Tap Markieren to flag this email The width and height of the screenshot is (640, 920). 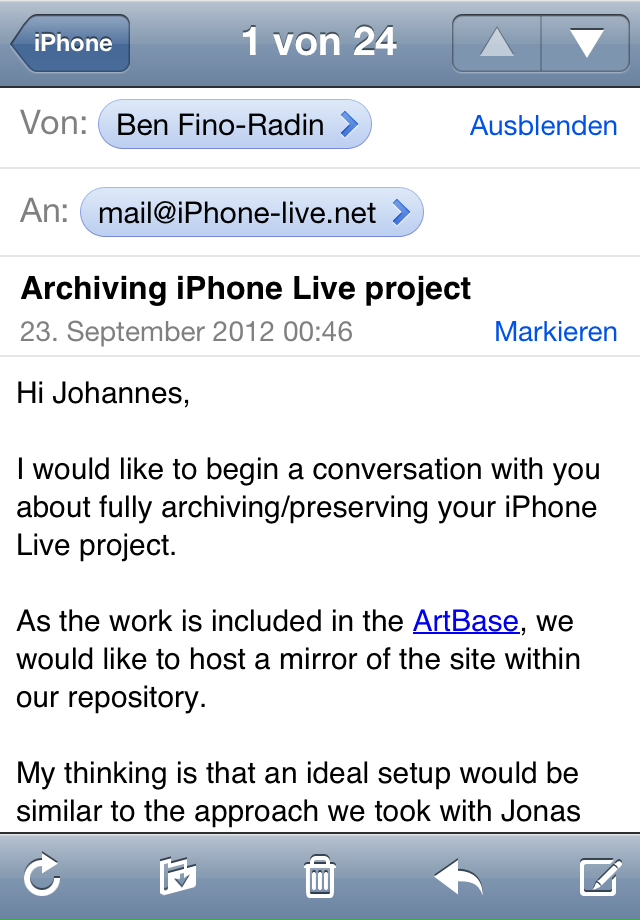(555, 331)
